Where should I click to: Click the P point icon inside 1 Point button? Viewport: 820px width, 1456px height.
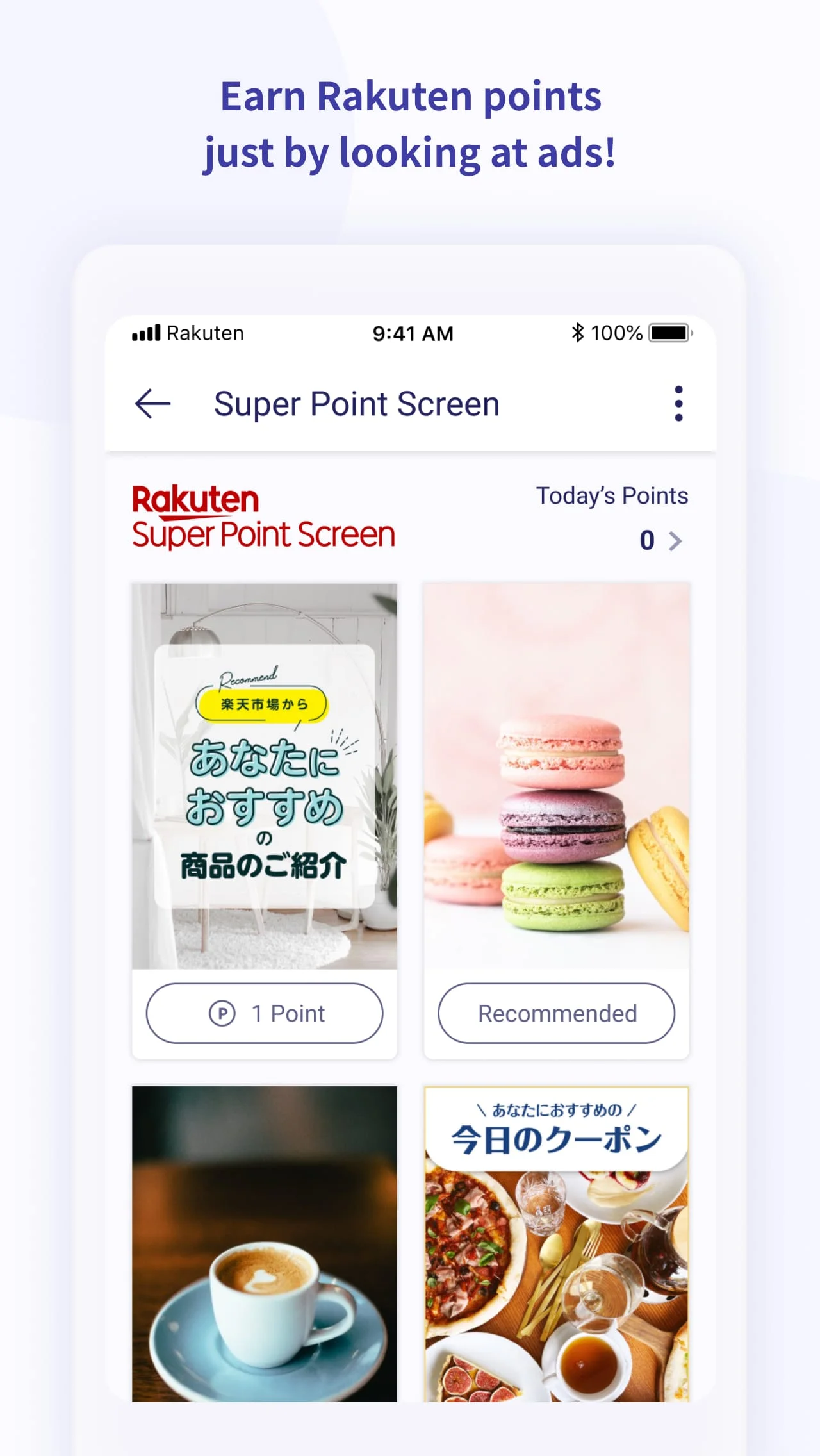point(221,1013)
